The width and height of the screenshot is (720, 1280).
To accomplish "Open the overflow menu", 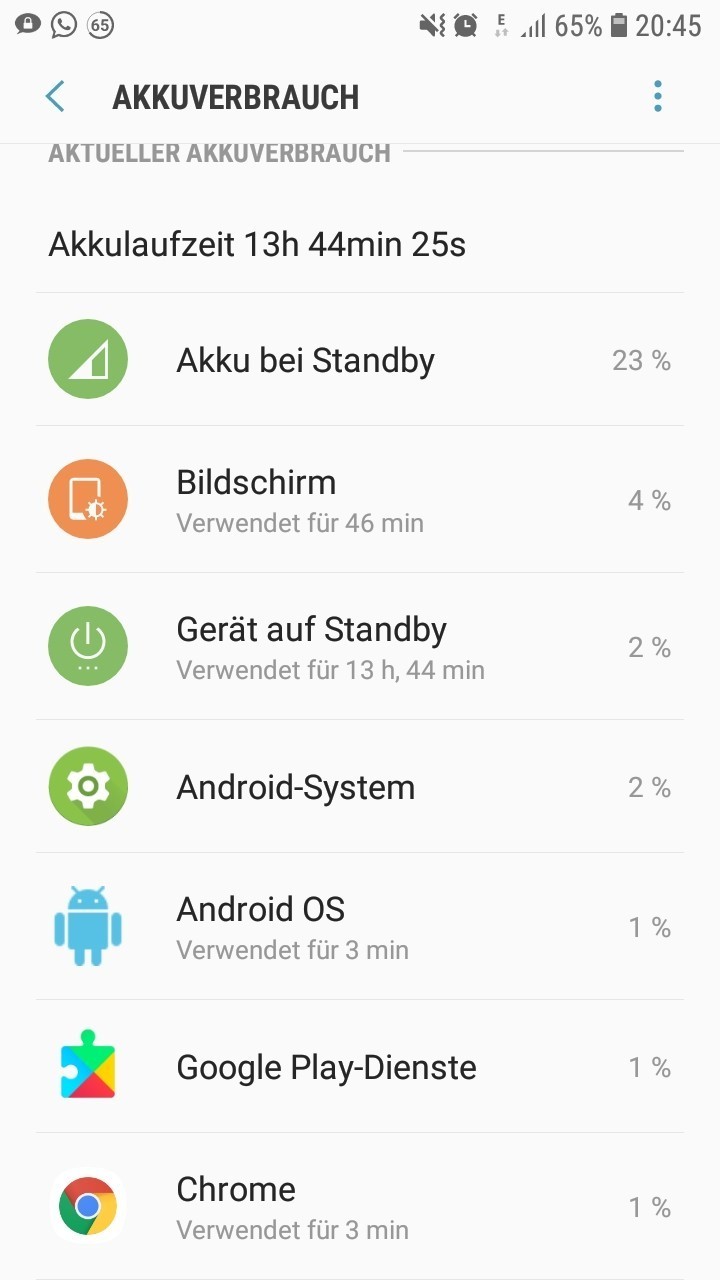I will tap(657, 97).
